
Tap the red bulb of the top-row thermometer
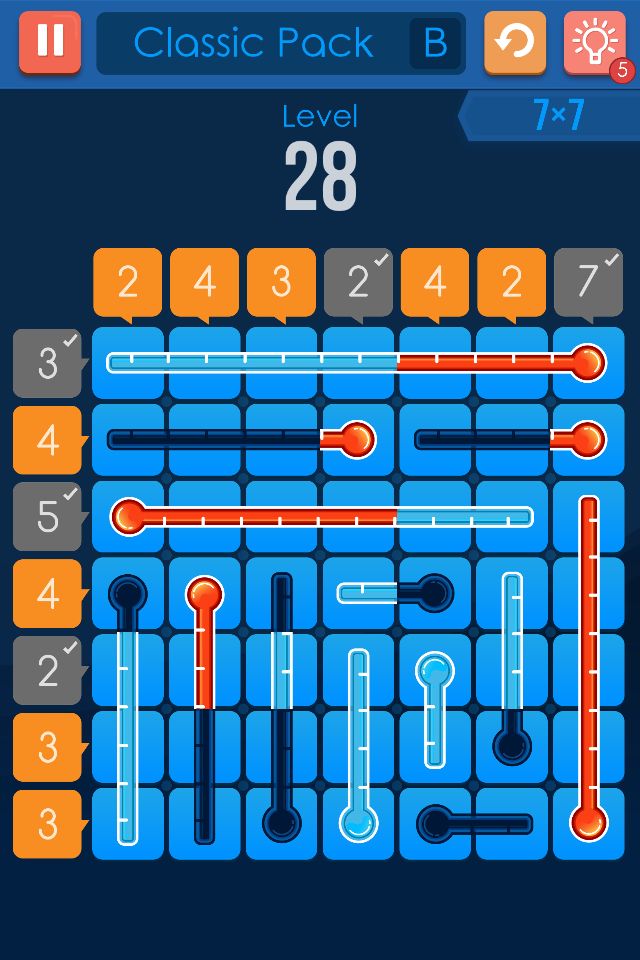pyautogui.click(x=588, y=362)
